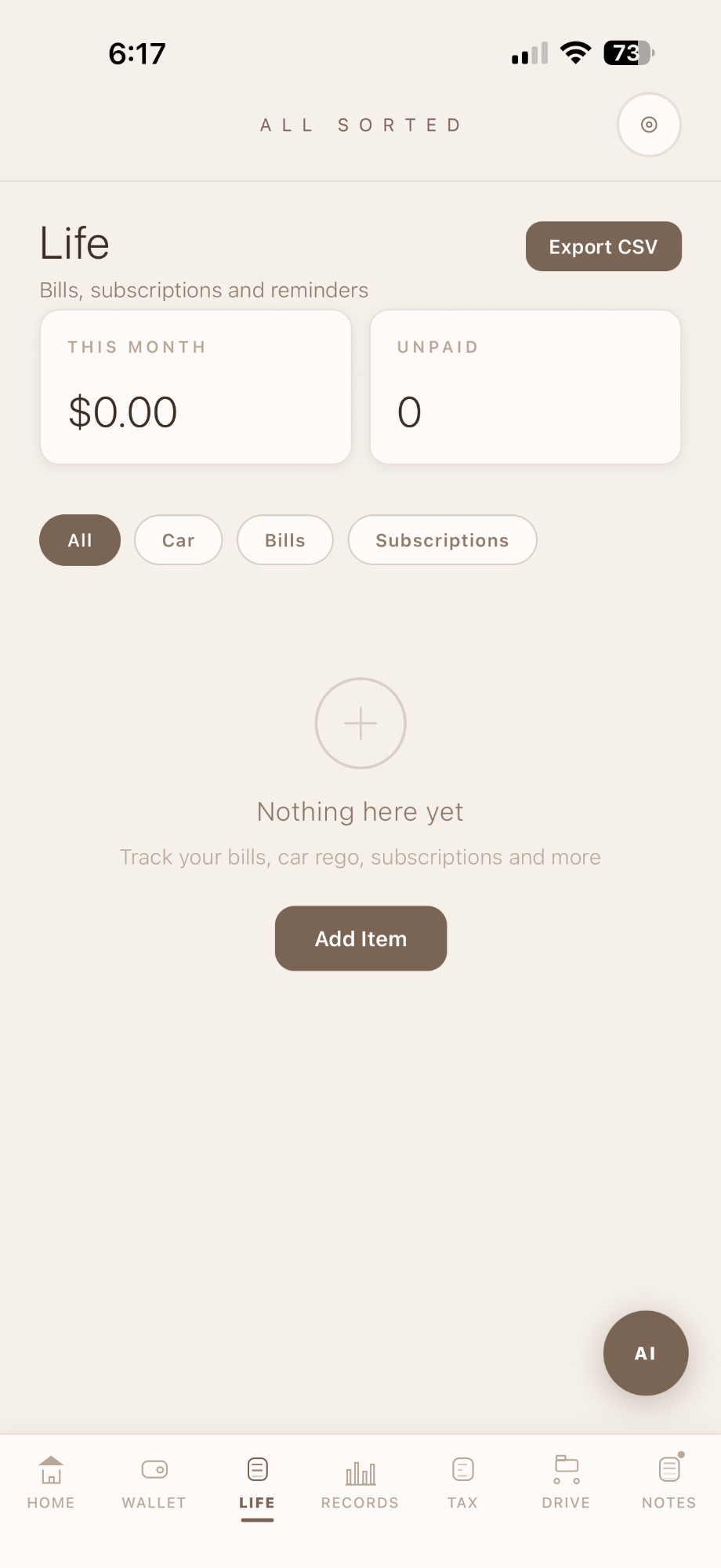Open the settings icon in the header
Image resolution: width=721 pixels, height=1568 pixels.
(x=649, y=125)
